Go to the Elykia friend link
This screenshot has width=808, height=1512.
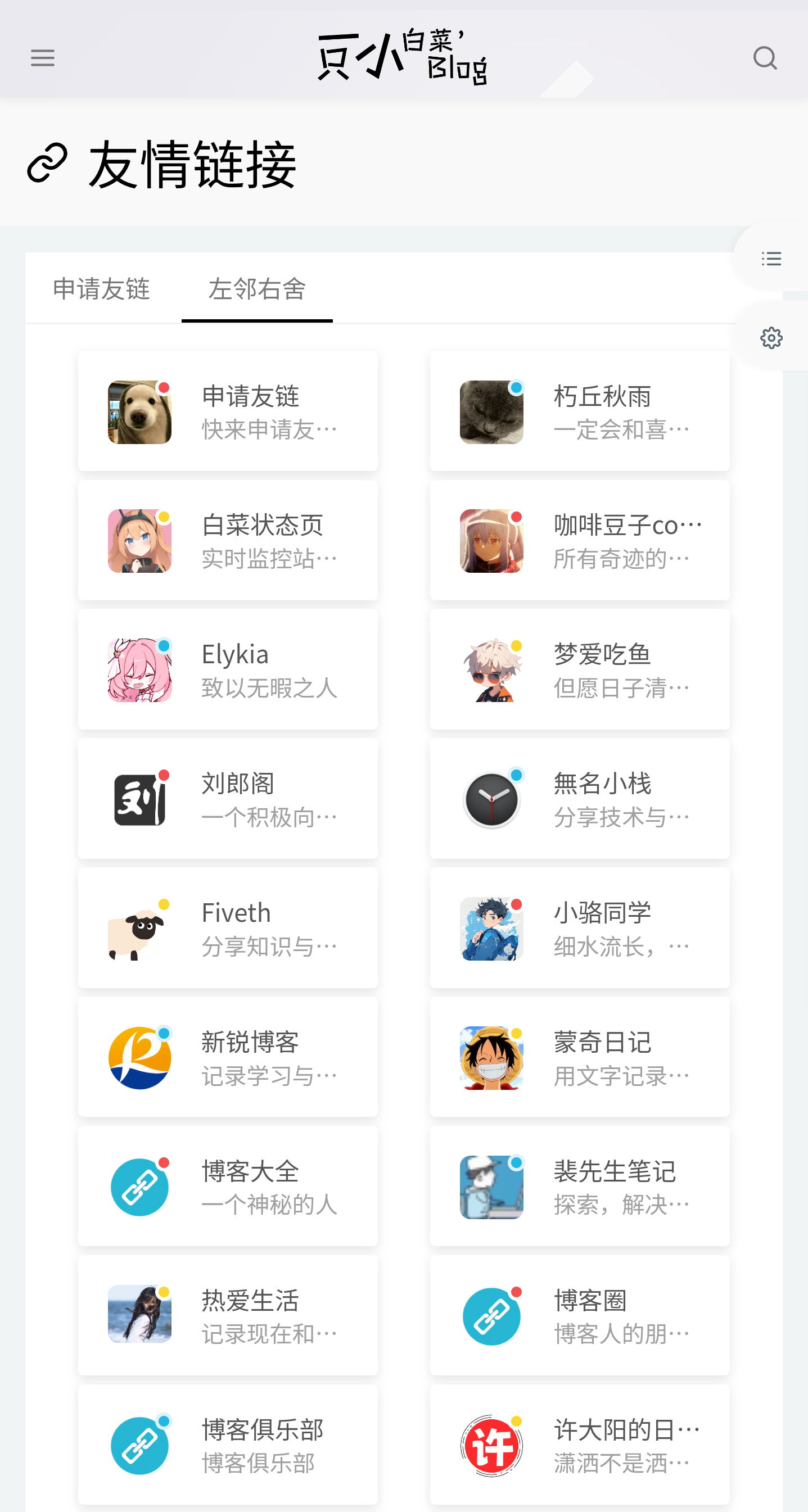pos(228,669)
